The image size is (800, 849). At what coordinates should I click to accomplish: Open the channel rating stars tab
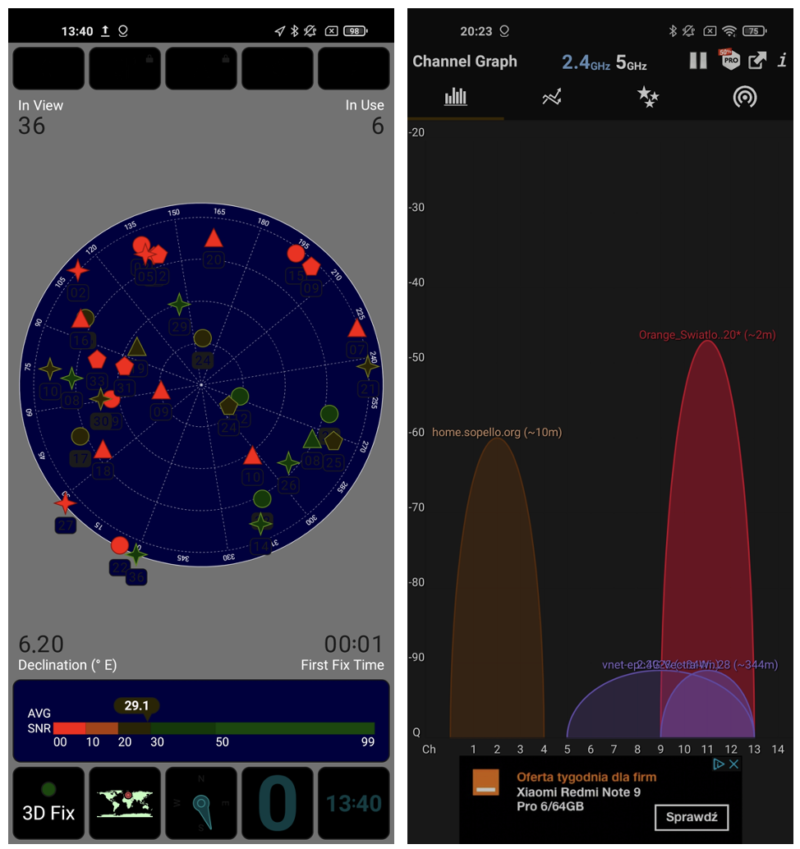coord(648,97)
